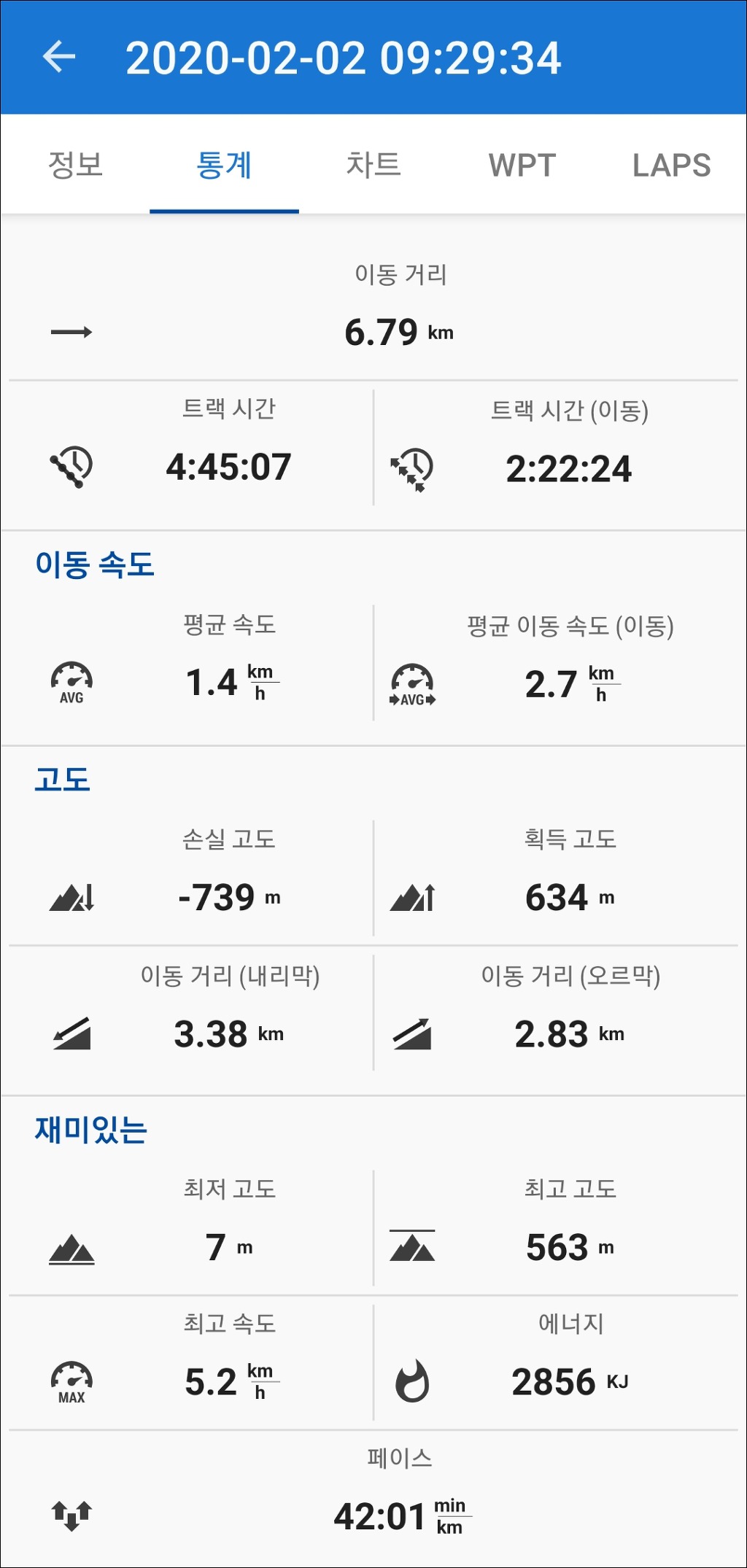
Task: Switch to the WPT tab
Action: click(522, 165)
